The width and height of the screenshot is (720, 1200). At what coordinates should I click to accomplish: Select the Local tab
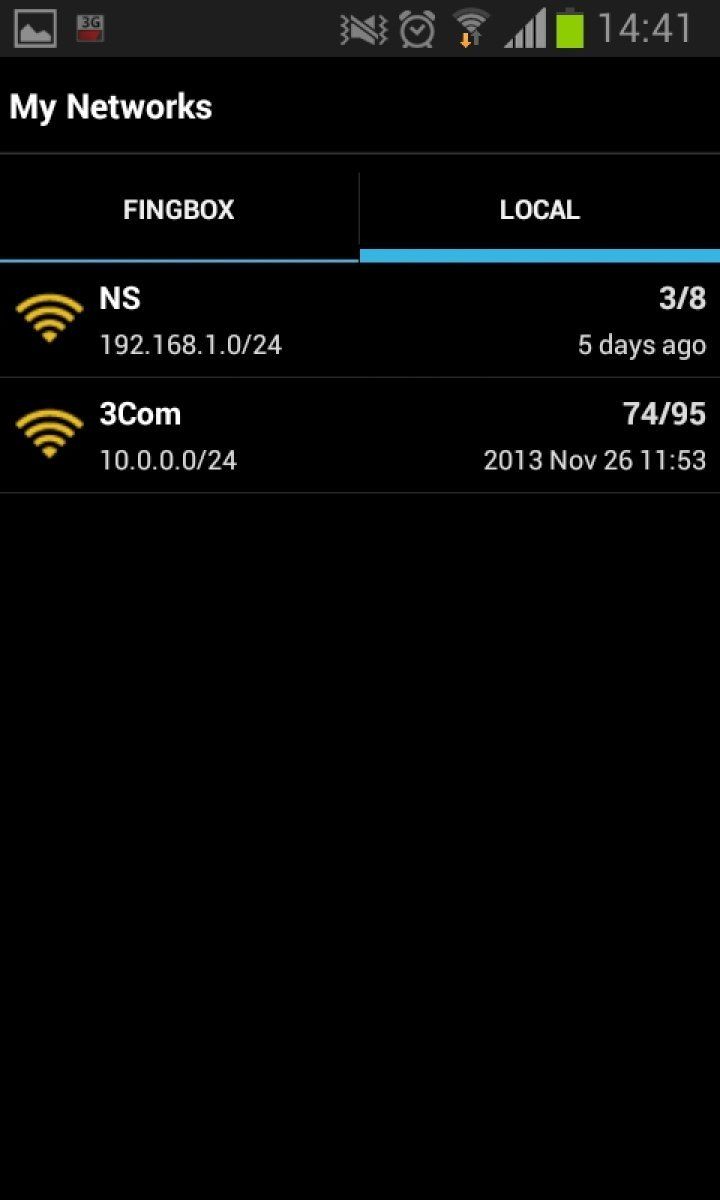click(539, 210)
